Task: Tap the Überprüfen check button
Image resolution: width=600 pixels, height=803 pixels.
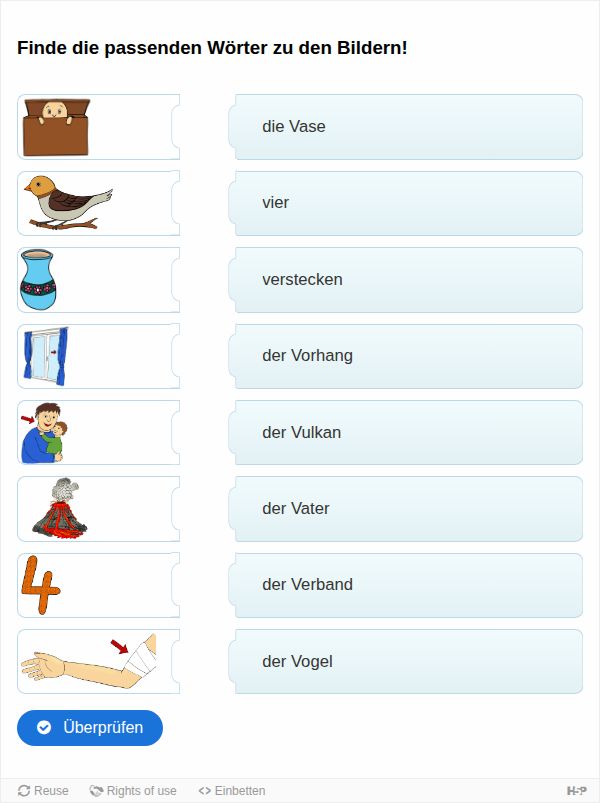Action: [x=90, y=728]
